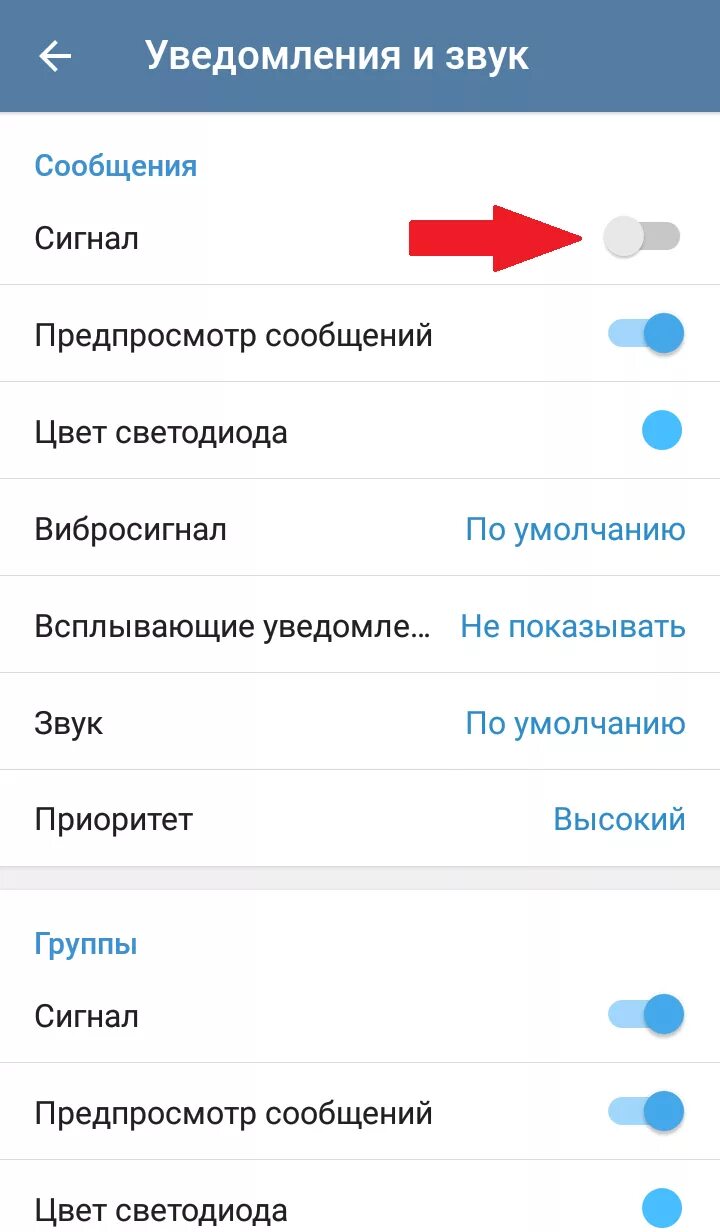
Task: Enable the Сигнал switch under Сообщения
Action: 642,237
